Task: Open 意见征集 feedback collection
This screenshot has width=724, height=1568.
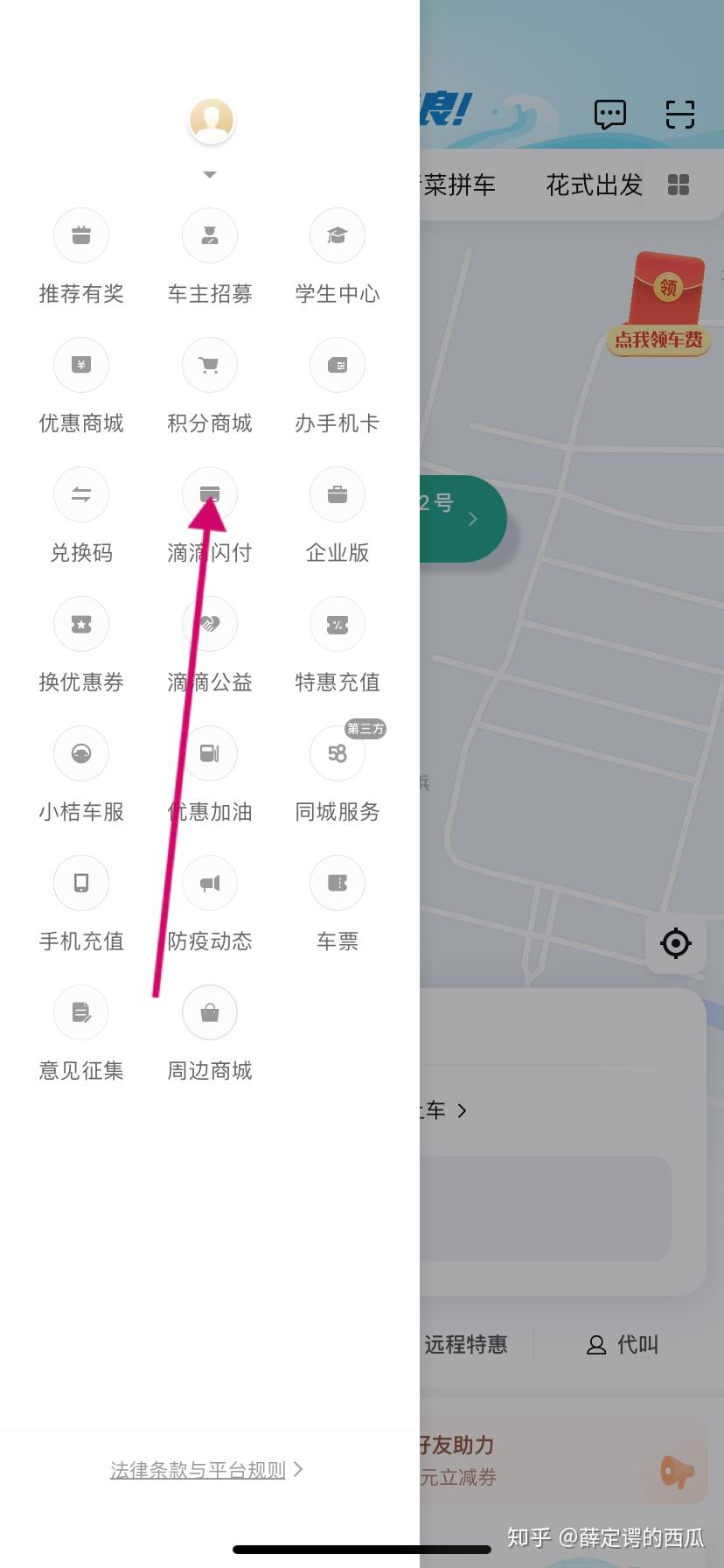Action: click(x=81, y=1012)
